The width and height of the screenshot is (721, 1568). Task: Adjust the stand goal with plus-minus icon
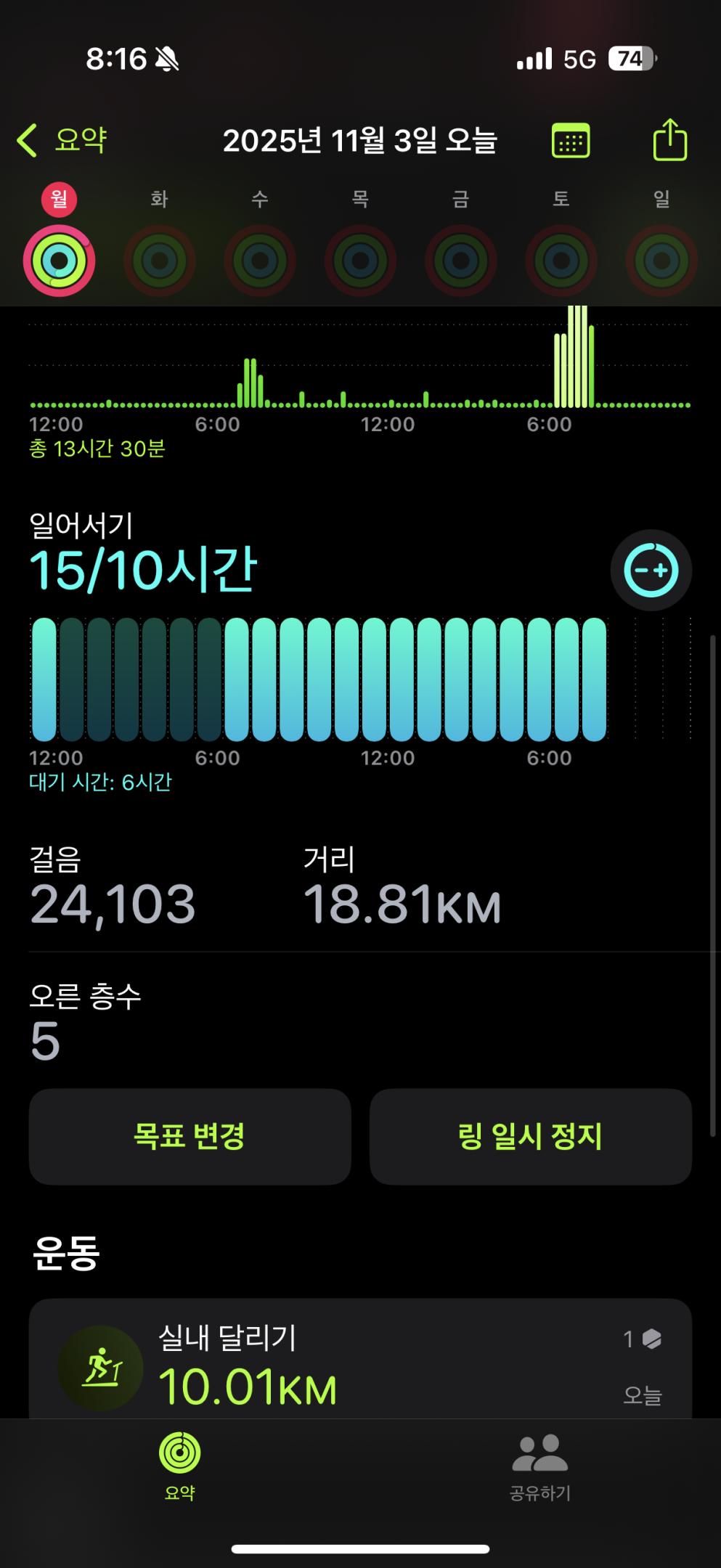pos(651,570)
